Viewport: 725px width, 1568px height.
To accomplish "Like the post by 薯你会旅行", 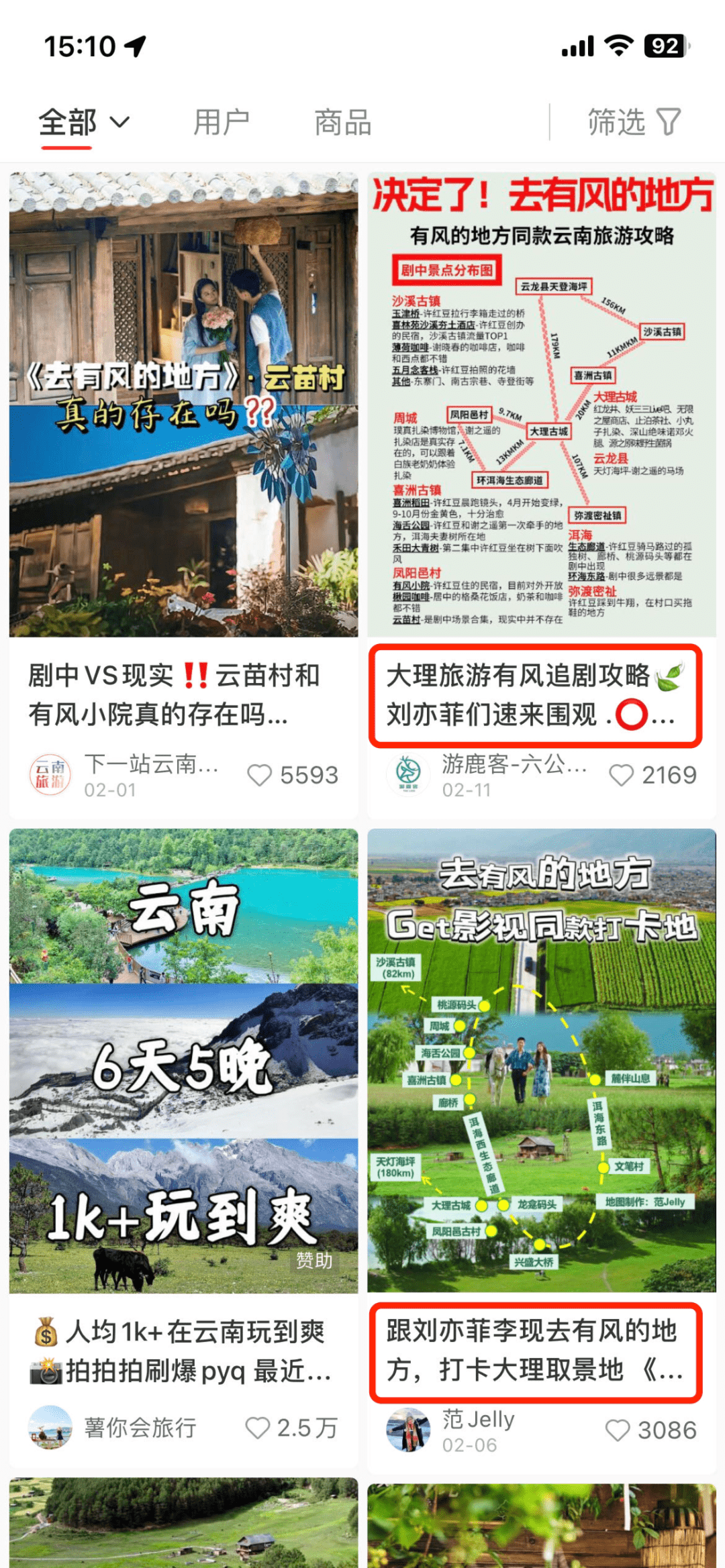I will click(x=257, y=1428).
